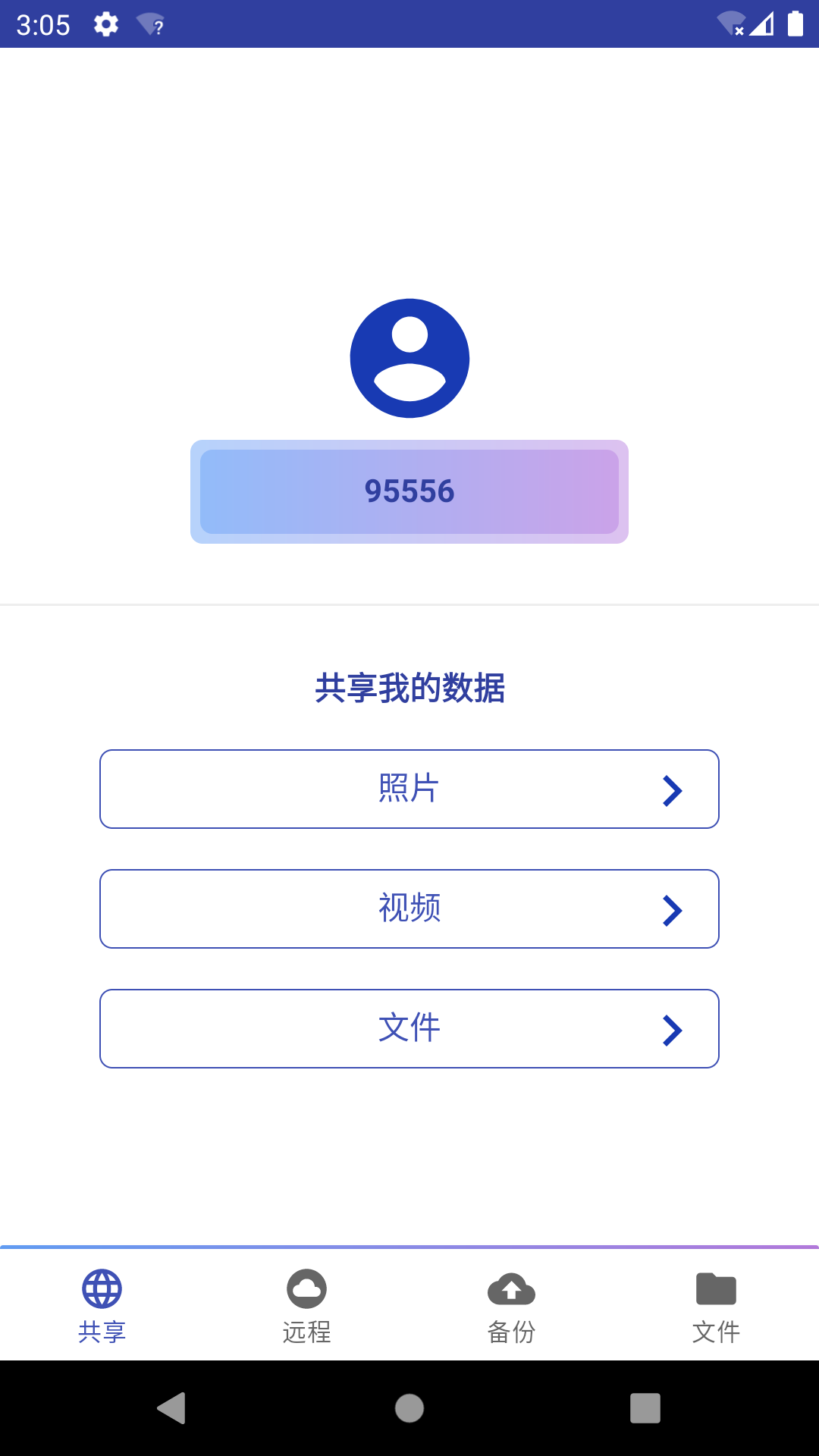Tap the settings gear in status bar

coord(104,24)
